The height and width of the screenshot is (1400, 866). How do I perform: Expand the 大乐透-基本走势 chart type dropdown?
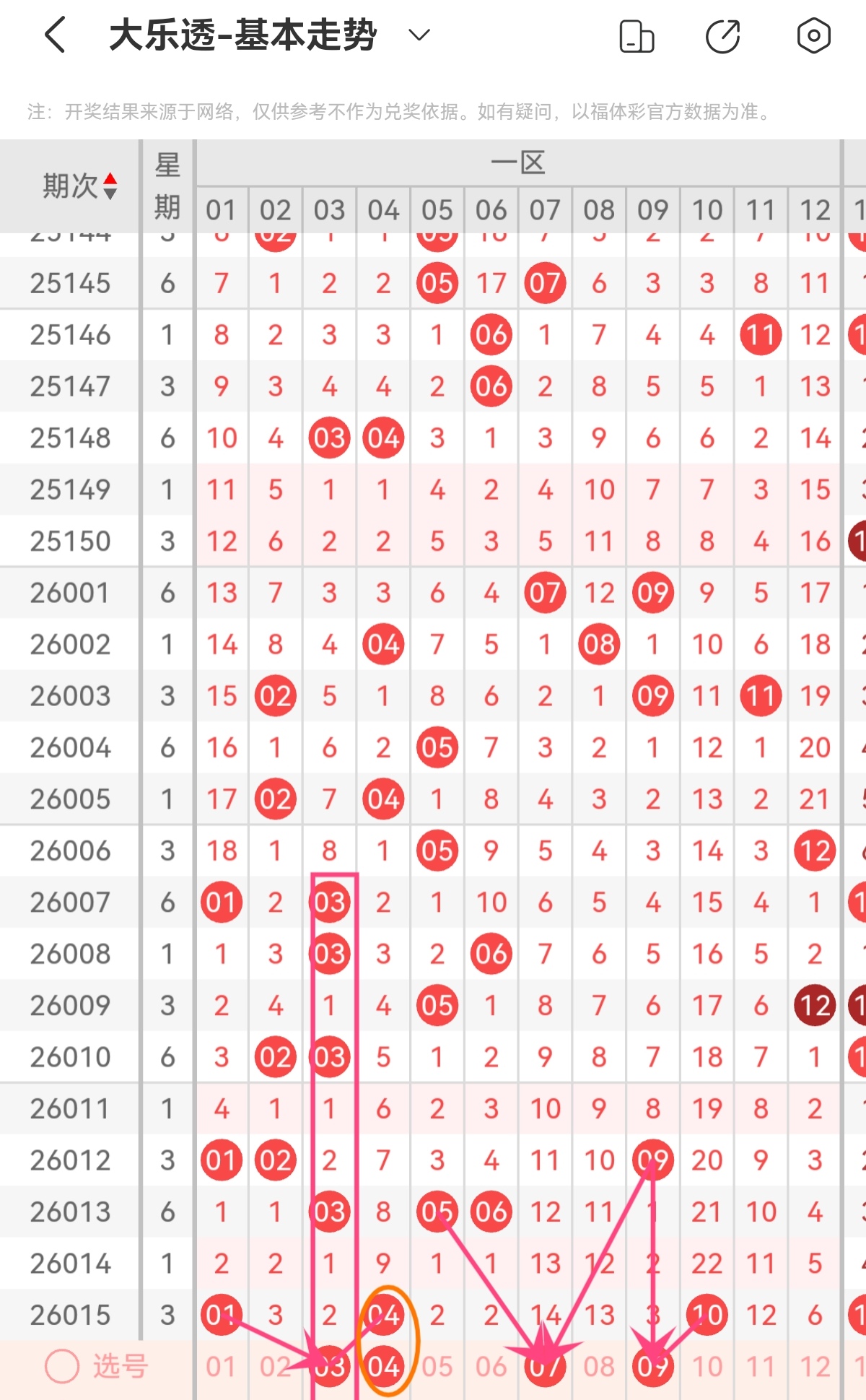(x=419, y=35)
